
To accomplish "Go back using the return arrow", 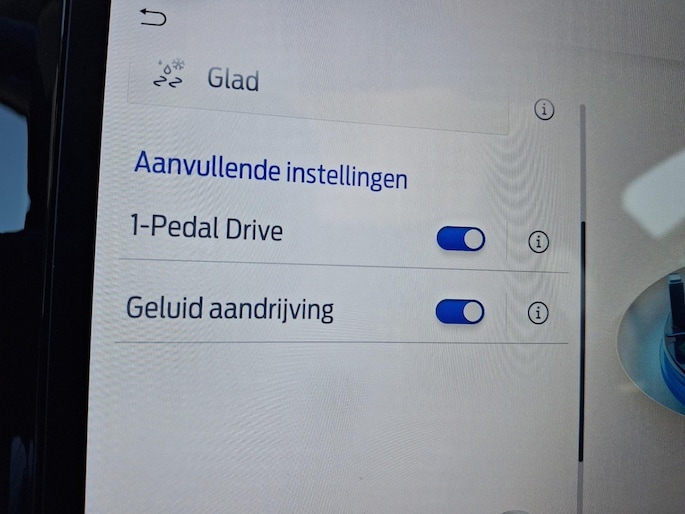I will 153,17.
